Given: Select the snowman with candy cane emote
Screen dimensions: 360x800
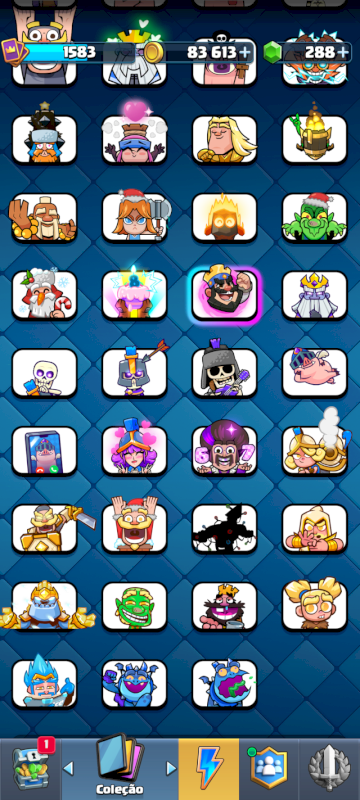Looking at the screenshot, I should click(x=44, y=295).
